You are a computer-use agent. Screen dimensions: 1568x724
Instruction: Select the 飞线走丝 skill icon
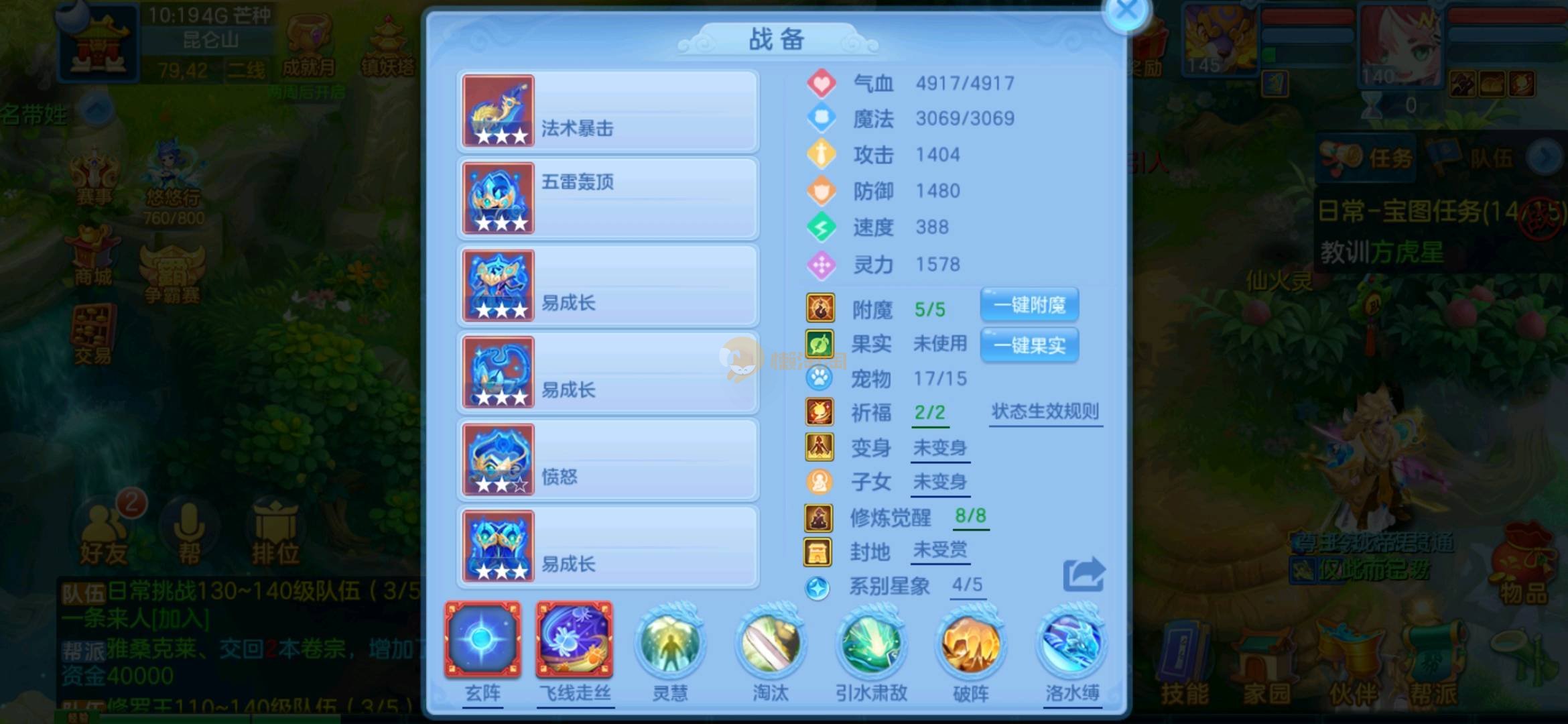[x=574, y=640]
